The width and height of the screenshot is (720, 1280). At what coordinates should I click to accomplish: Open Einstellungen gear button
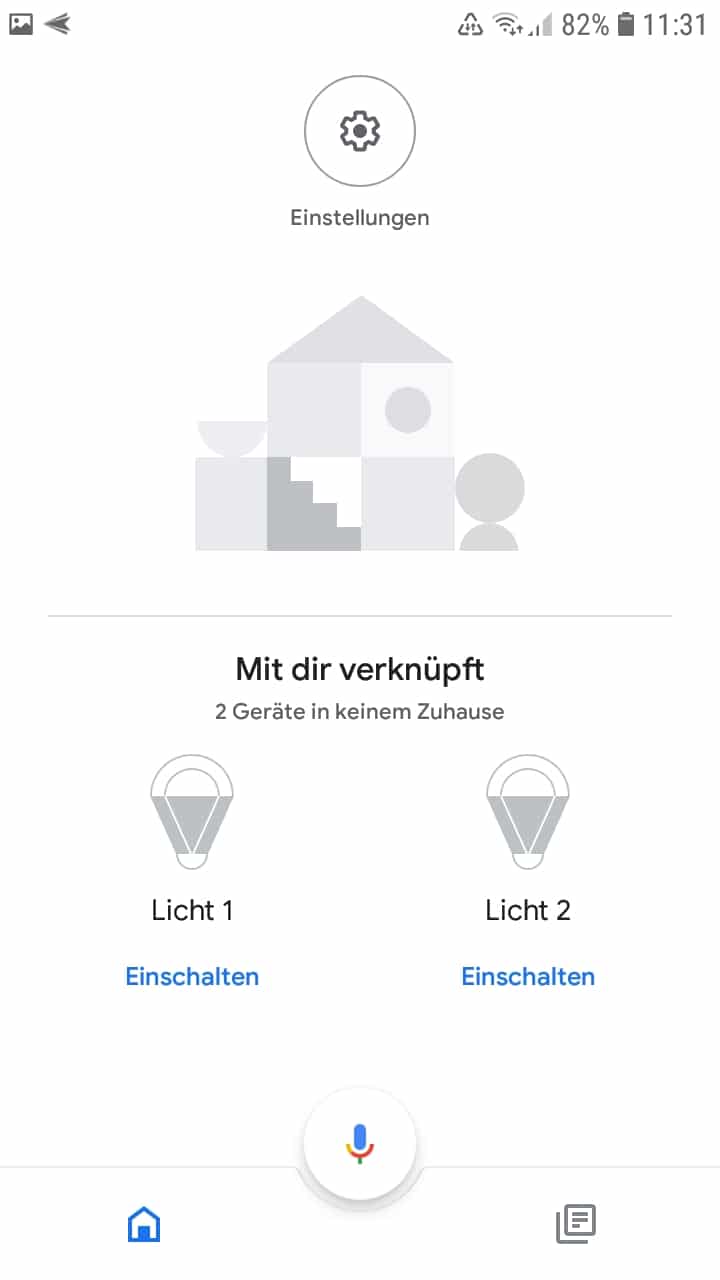tap(360, 131)
